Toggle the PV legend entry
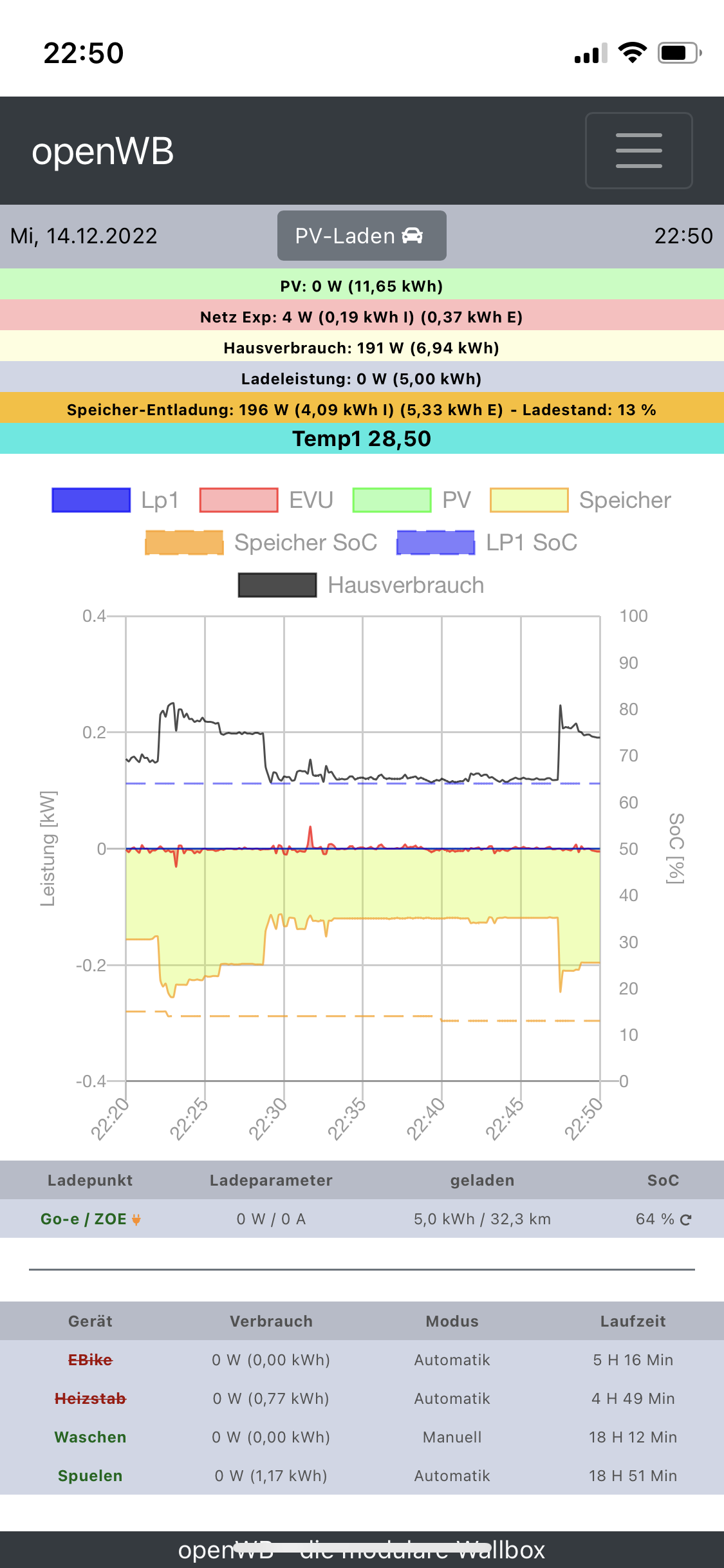The width and height of the screenshot is (724, 1568). pyautogui.click(x=412, y=500)
